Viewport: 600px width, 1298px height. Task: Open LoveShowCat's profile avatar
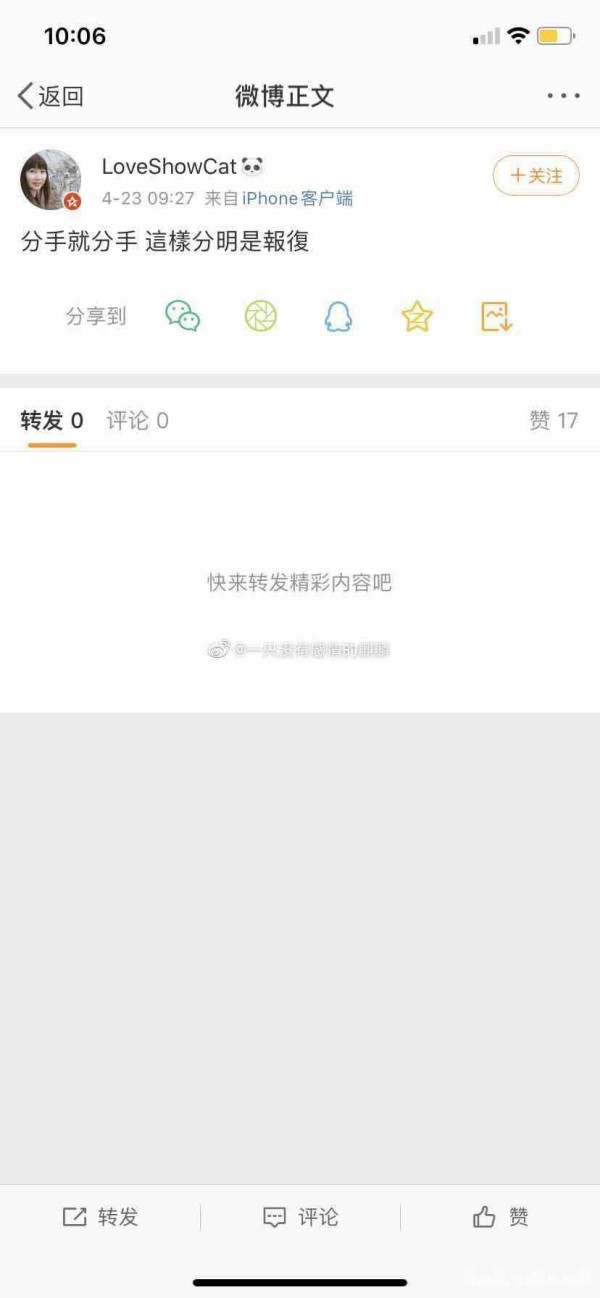pos(51,180)
